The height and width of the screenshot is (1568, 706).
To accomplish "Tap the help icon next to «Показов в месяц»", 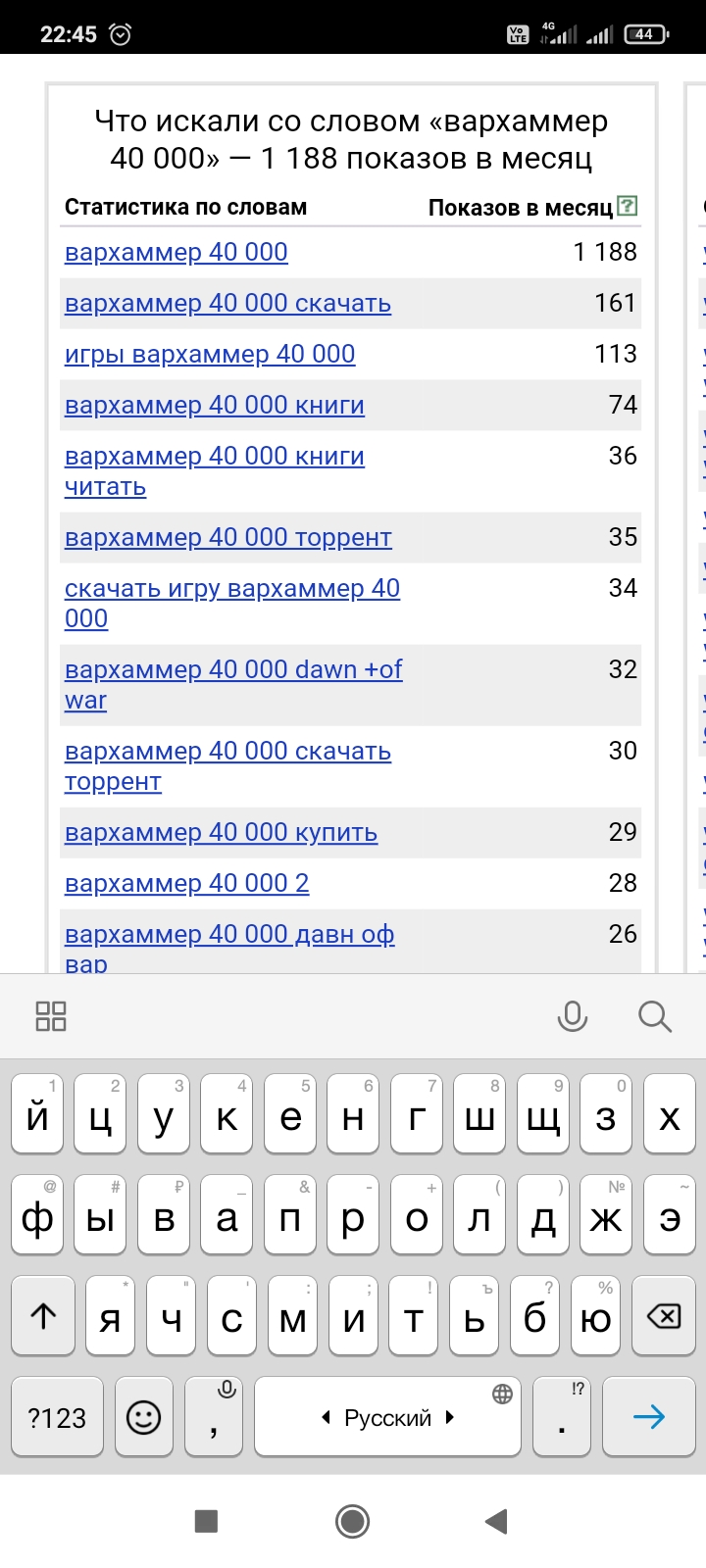I will click(628, 206).
